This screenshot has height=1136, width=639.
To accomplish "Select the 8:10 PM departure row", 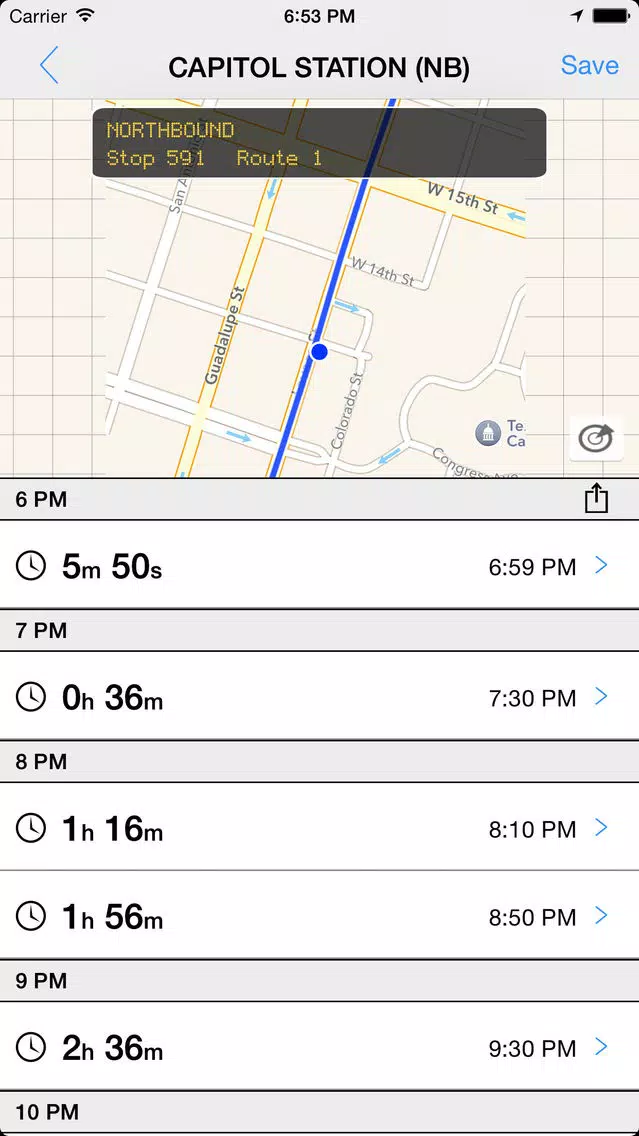I will [320, 827].
